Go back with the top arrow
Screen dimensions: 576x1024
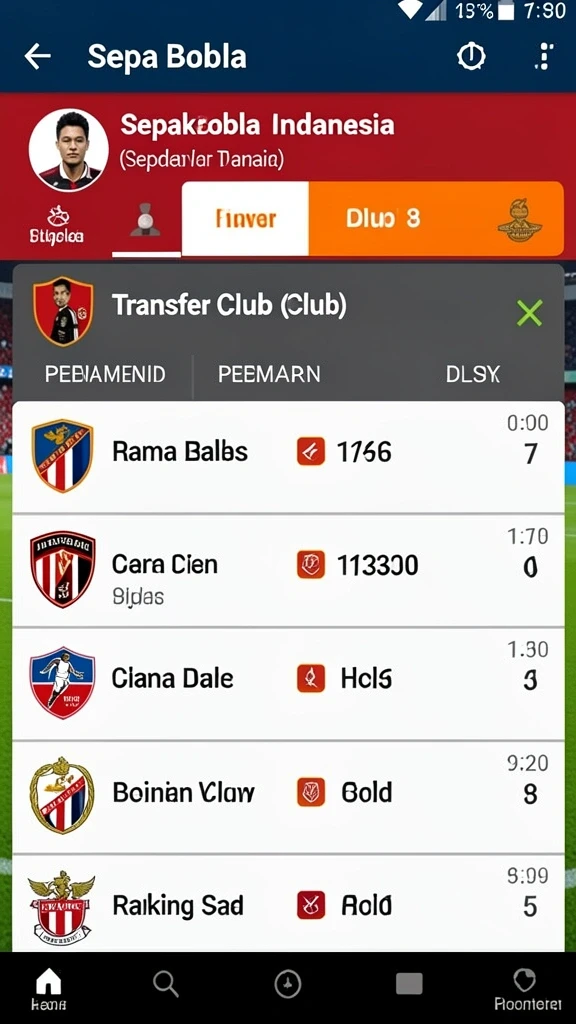click(x=37, y=57)
